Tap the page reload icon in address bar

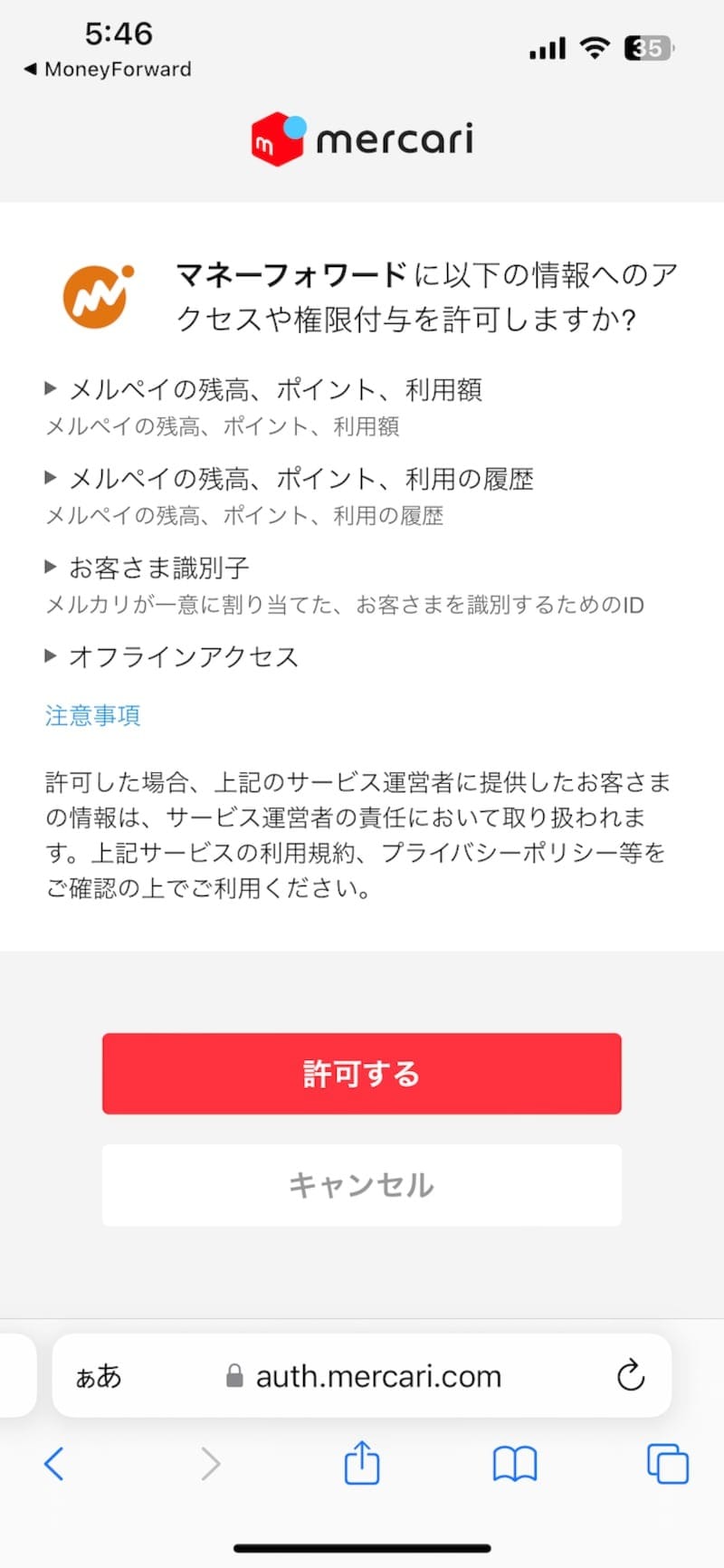click(631, 1376)
